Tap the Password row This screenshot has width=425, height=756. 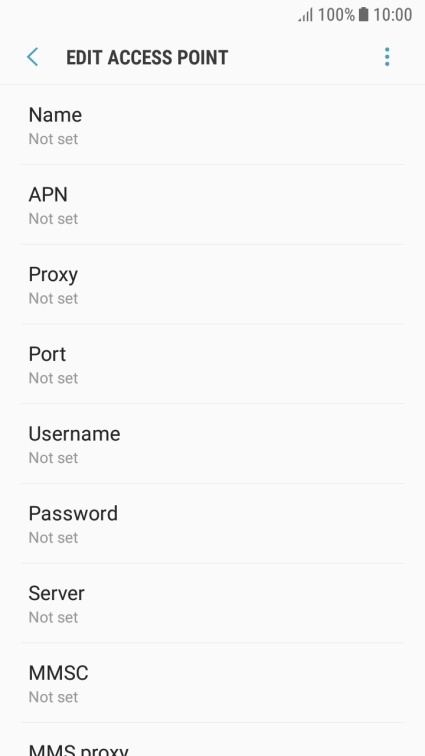tap(212, 524)
